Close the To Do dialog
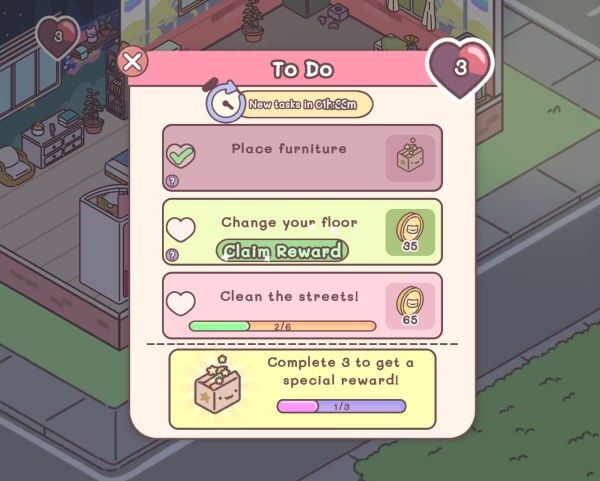 click(x=132, y=62)
